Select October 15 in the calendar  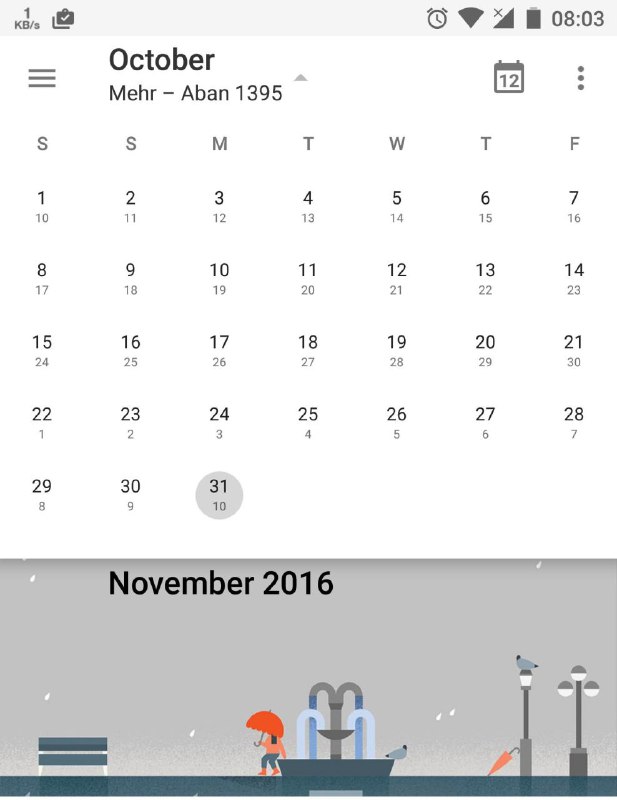42,350
